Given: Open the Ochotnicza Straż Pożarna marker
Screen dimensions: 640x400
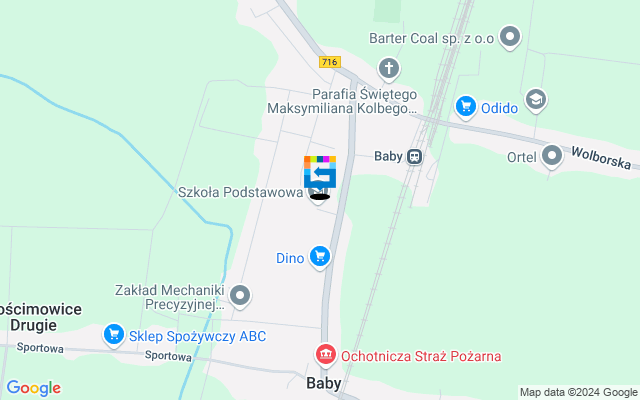Looking at the screenshot, I should tap(325, 355).
